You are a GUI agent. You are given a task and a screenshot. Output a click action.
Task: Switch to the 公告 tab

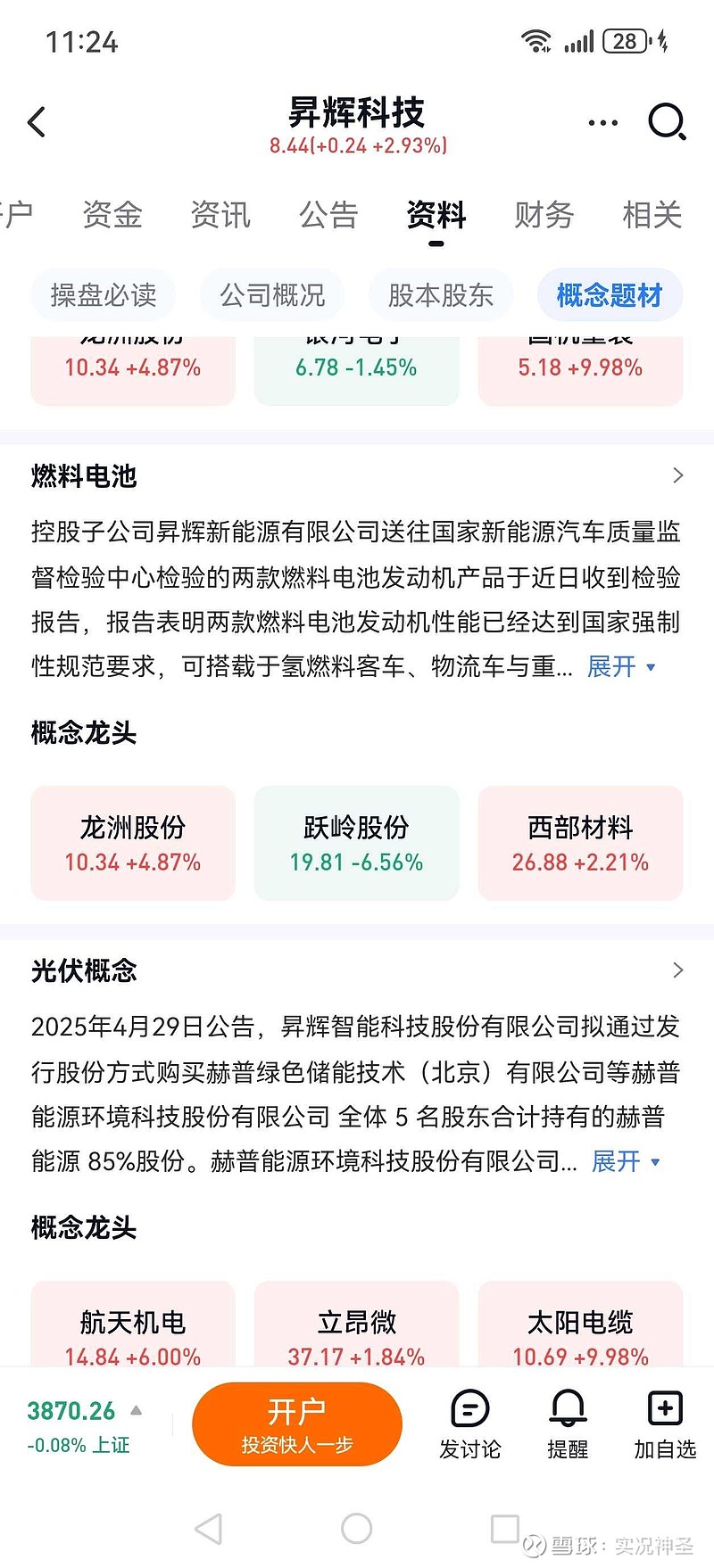coord(328,215)
